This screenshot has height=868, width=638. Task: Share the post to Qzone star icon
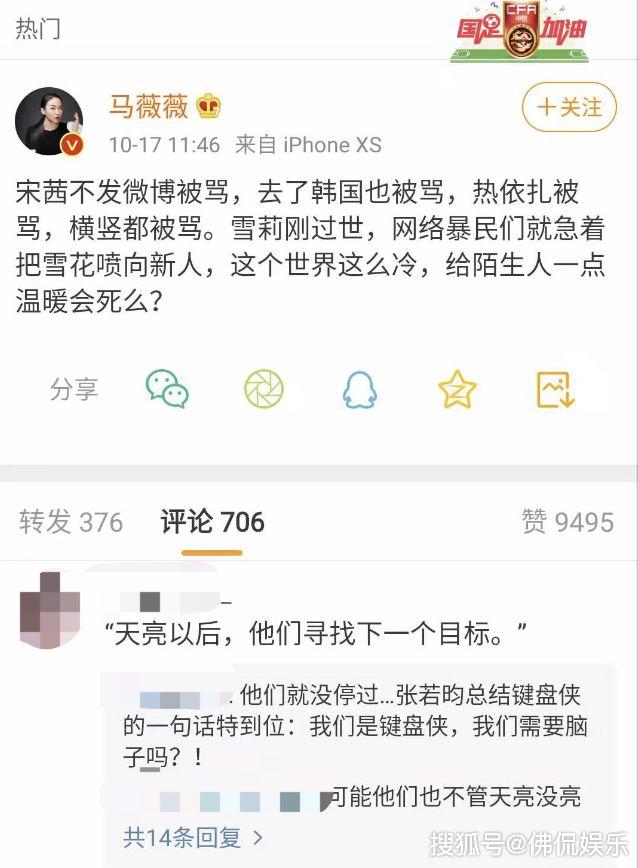[457, 389]
